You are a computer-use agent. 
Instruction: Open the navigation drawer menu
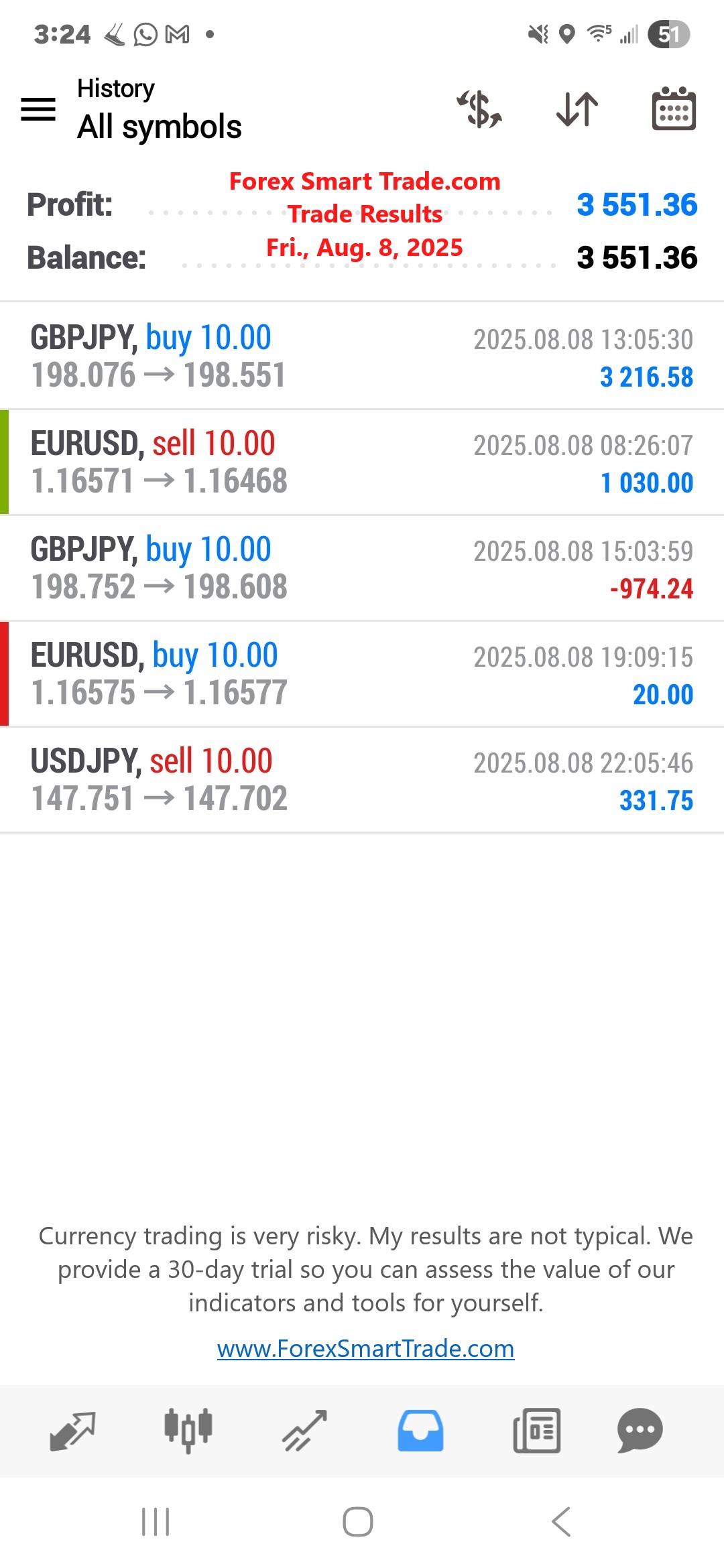(x=38, y=109)
